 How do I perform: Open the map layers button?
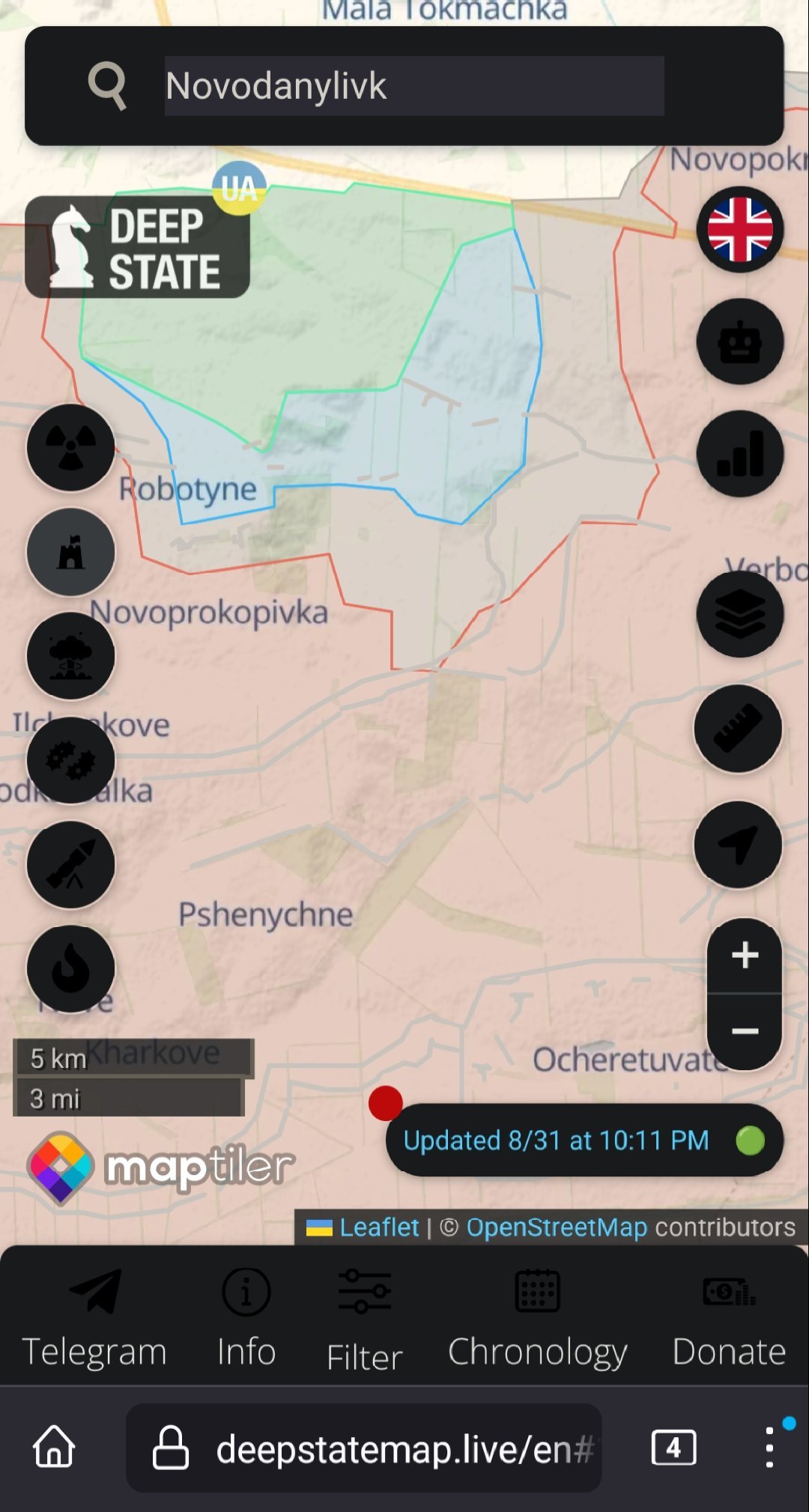pos(740,614)
